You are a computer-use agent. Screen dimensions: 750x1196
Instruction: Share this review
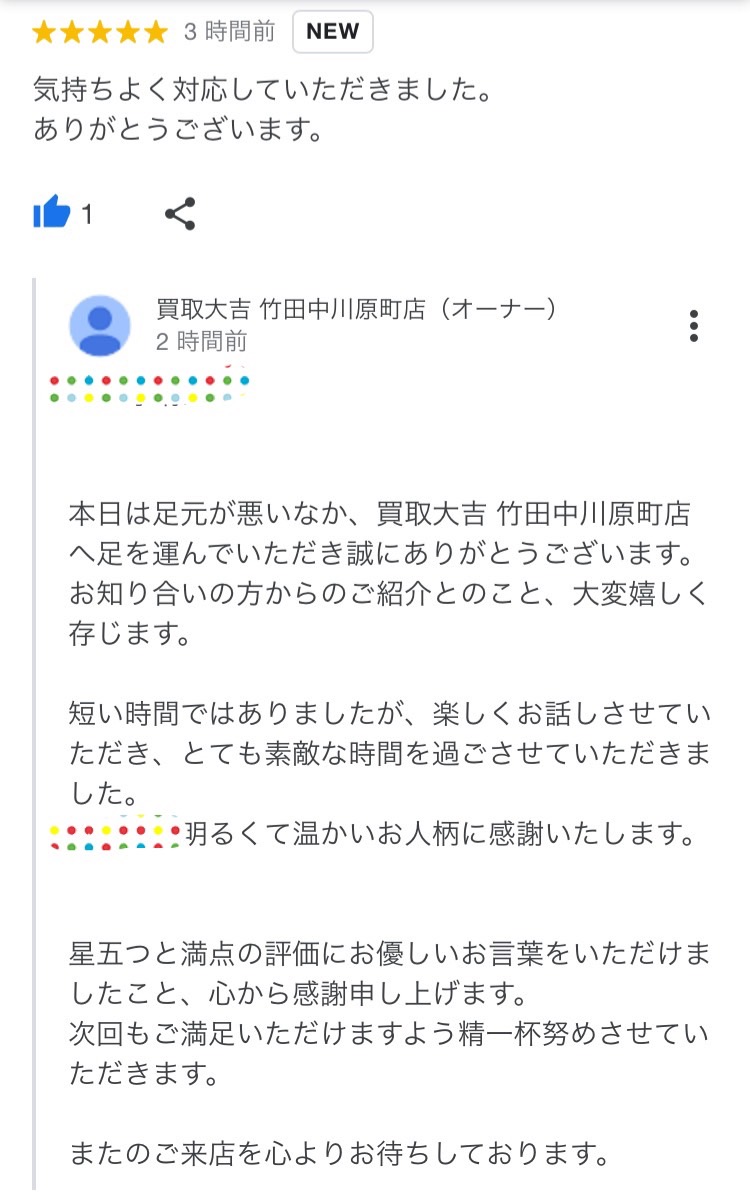pyautogui.click(x=180, y=213)
